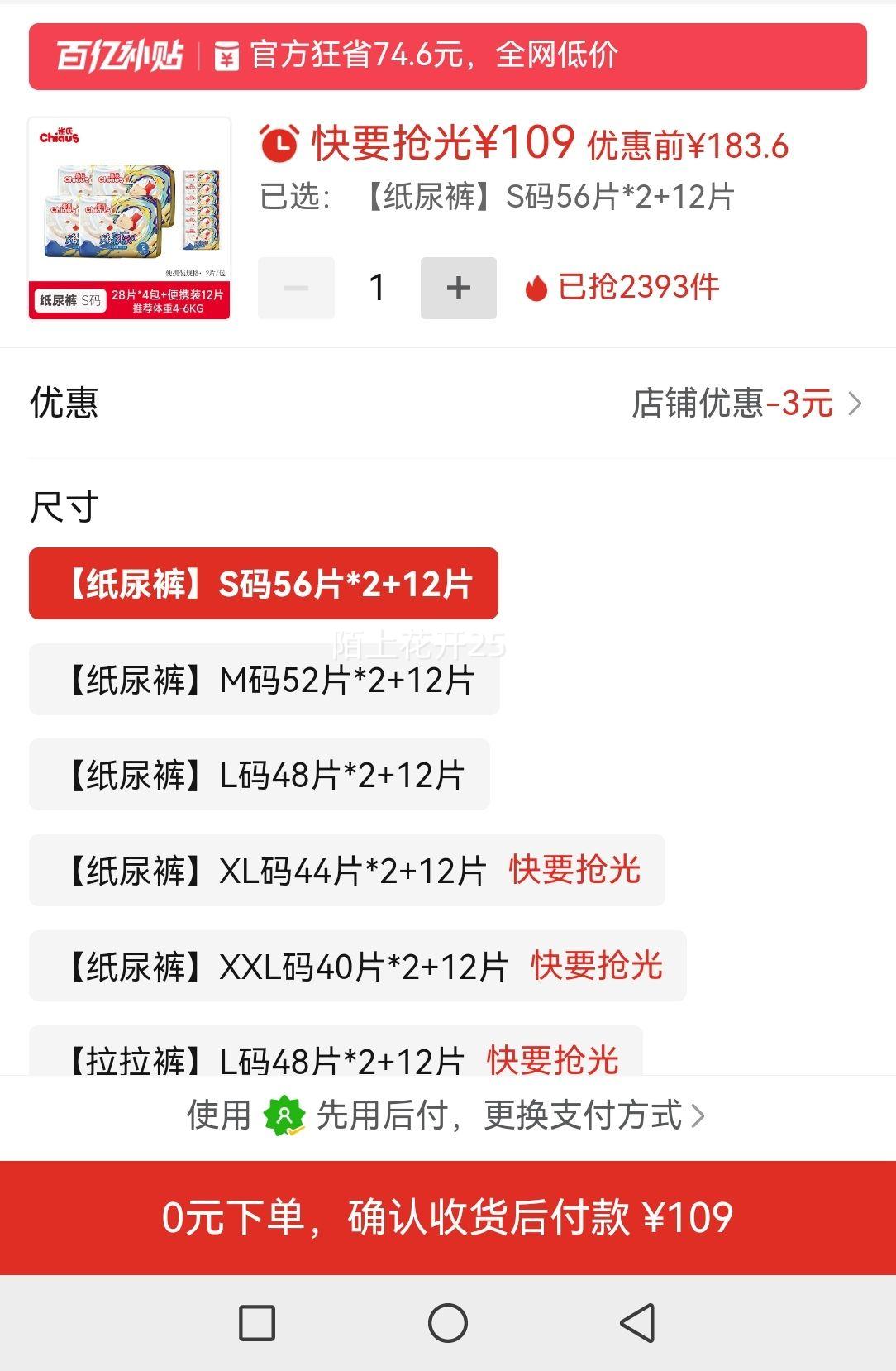The height and width of the screenshot is (1371, 896).
Task: Expand the 店铺优惠-3元 details chevron
Action: click(857, 404)
